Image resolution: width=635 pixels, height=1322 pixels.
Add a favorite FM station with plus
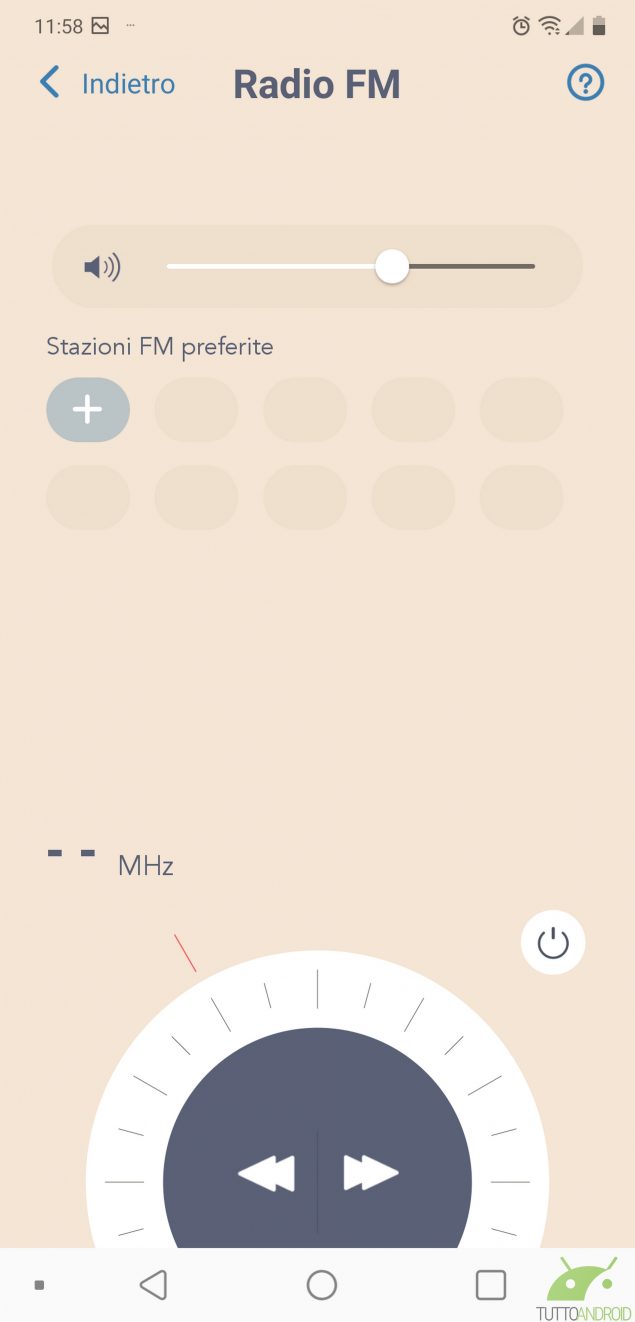(x=88, y=409)
